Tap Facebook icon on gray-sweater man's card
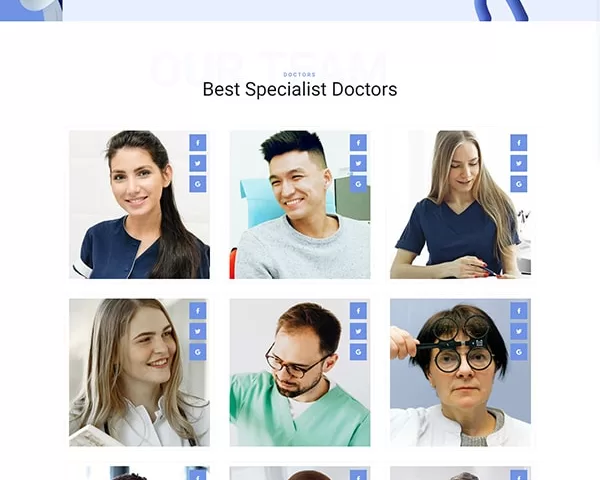Image resolution: width=600 pixels, height=480 pixels. pos(358,143)
